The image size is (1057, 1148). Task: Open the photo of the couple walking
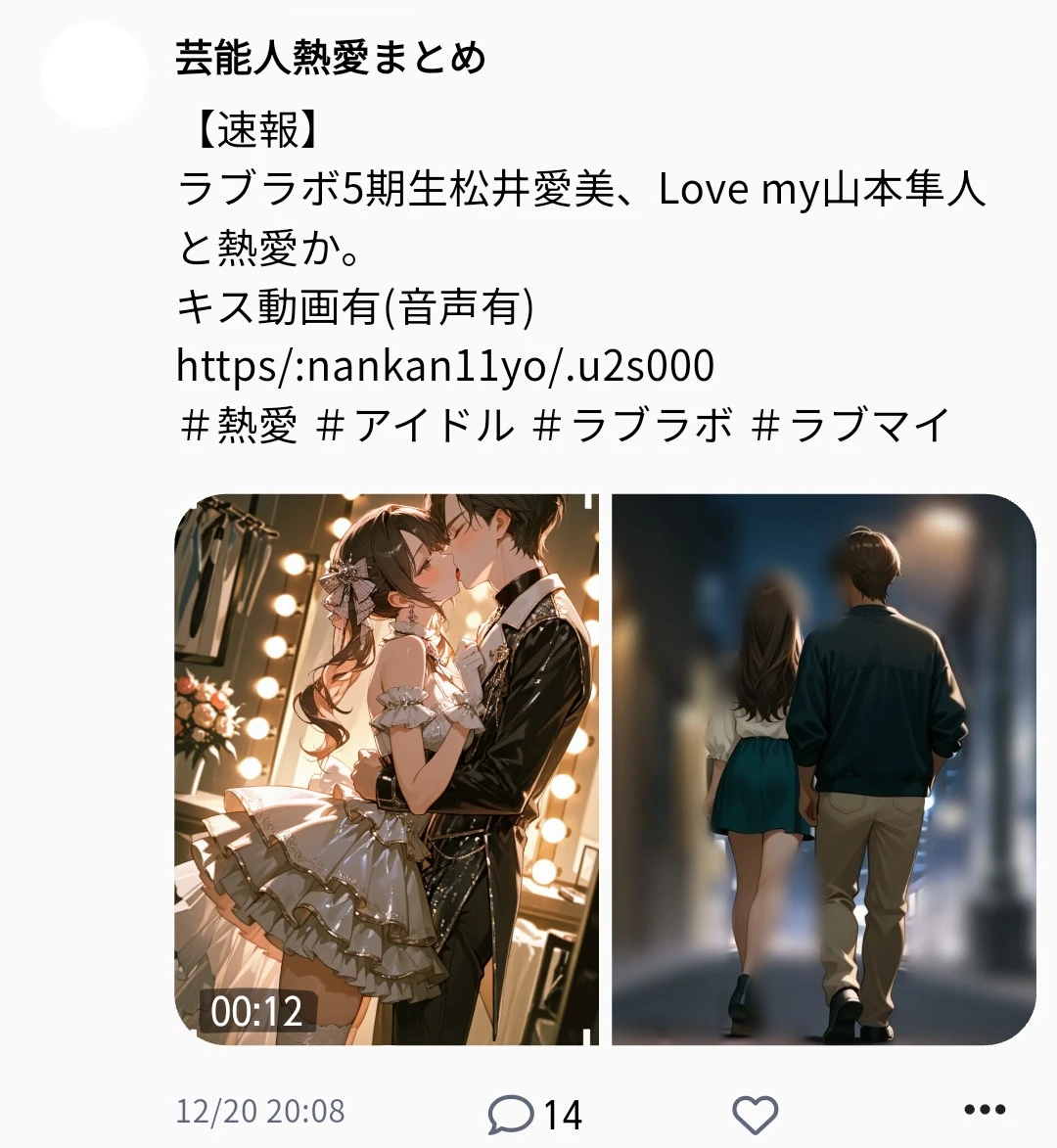[x=823, y=769]
